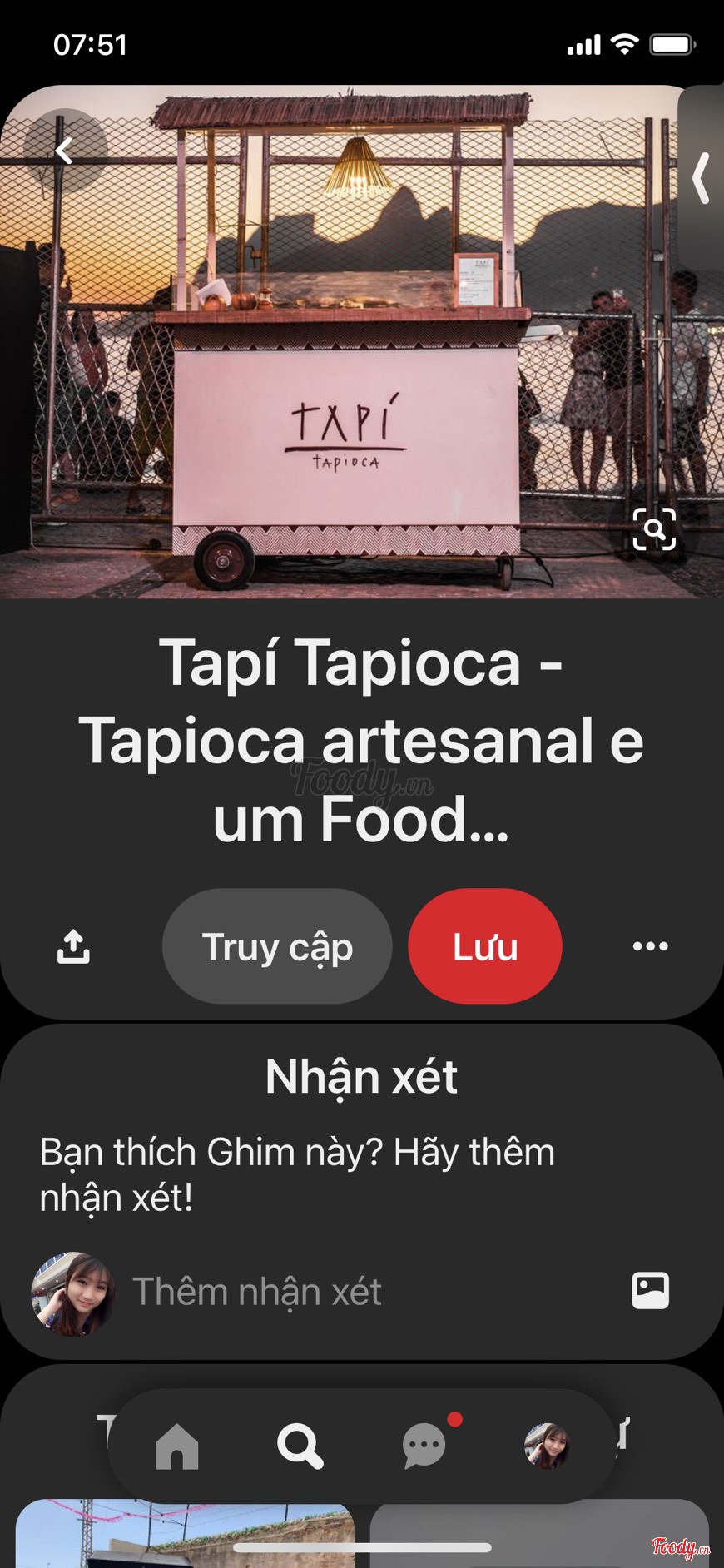
Task: Save the pin with the Lưu button
Action: point(485,946)
